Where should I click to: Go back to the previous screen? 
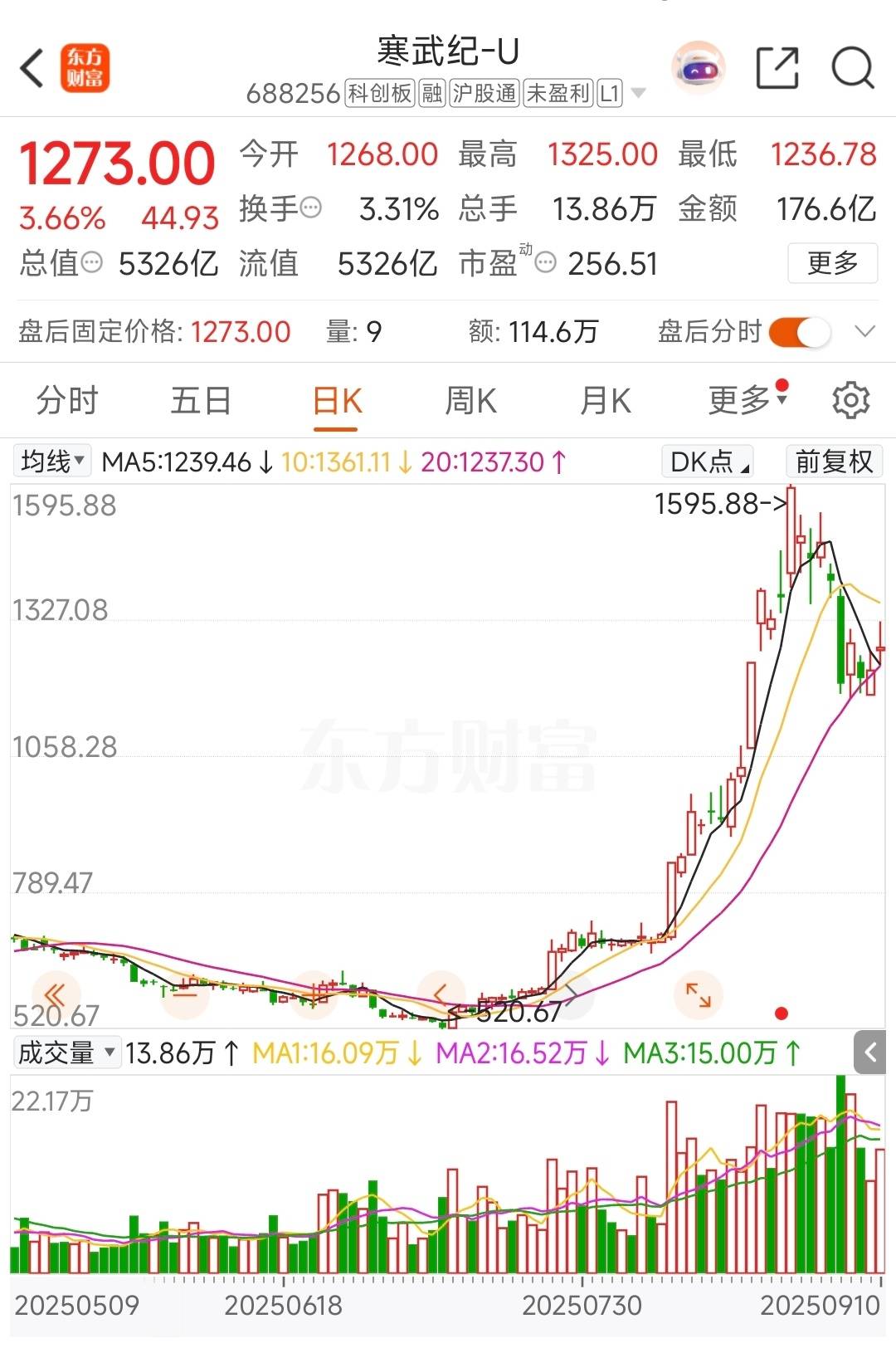[32, 69]
